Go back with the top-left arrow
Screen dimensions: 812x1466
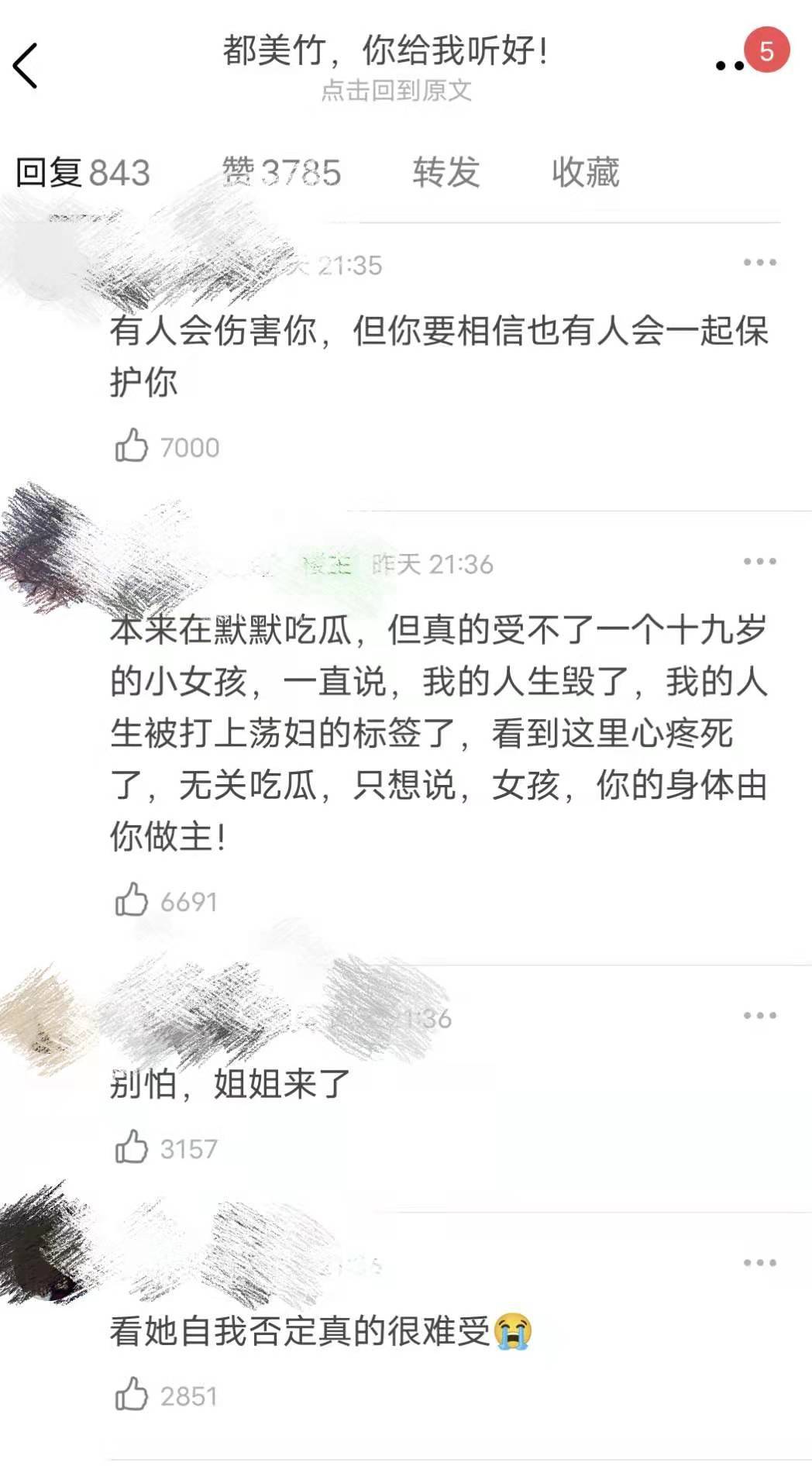26,66
